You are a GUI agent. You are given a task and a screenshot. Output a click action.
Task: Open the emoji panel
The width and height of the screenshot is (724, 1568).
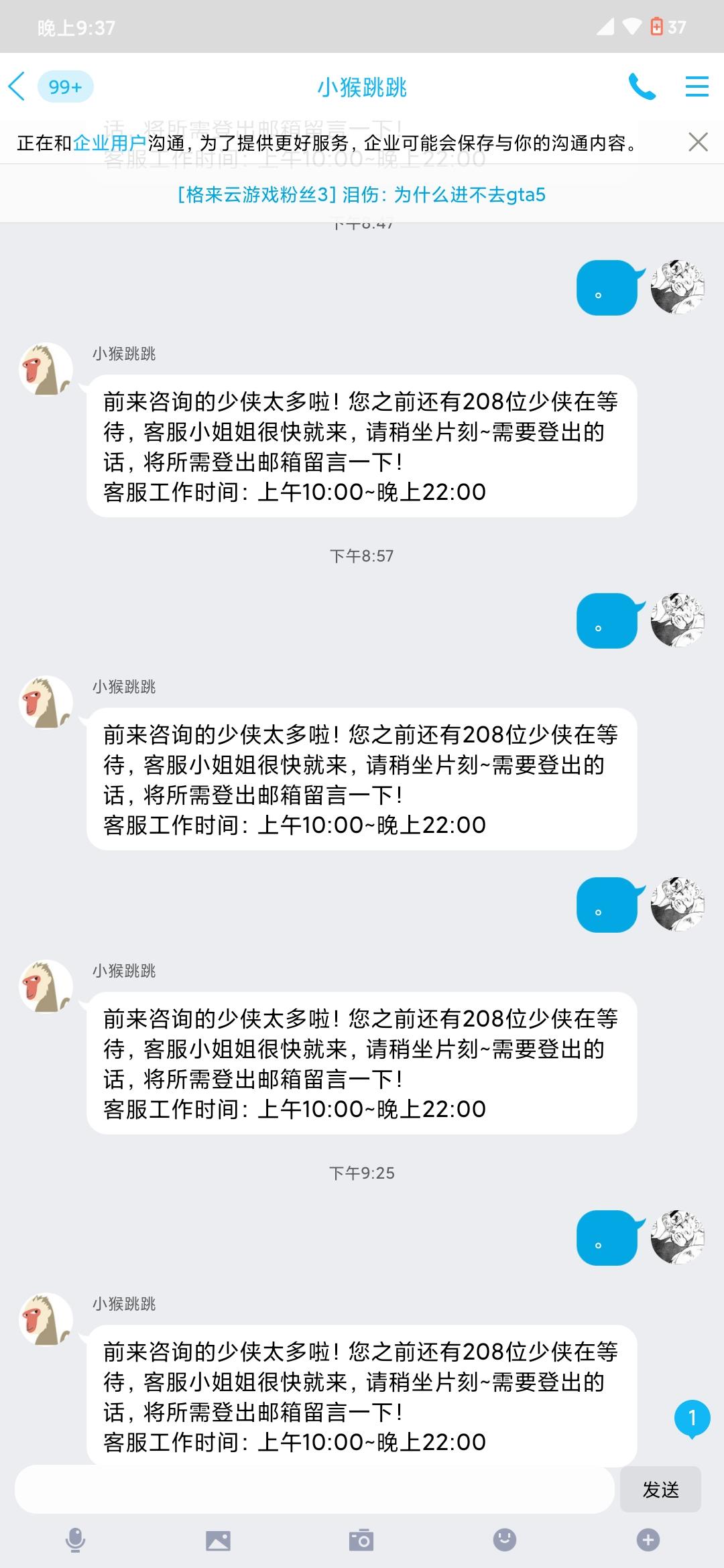505,1541
